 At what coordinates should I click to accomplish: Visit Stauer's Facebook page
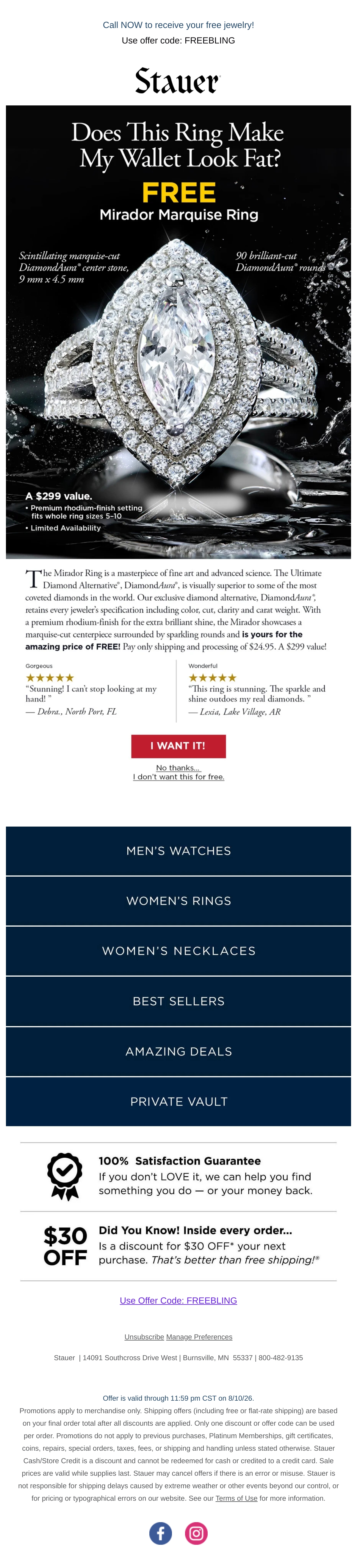pyautogui.click(x=161, y=1533)
